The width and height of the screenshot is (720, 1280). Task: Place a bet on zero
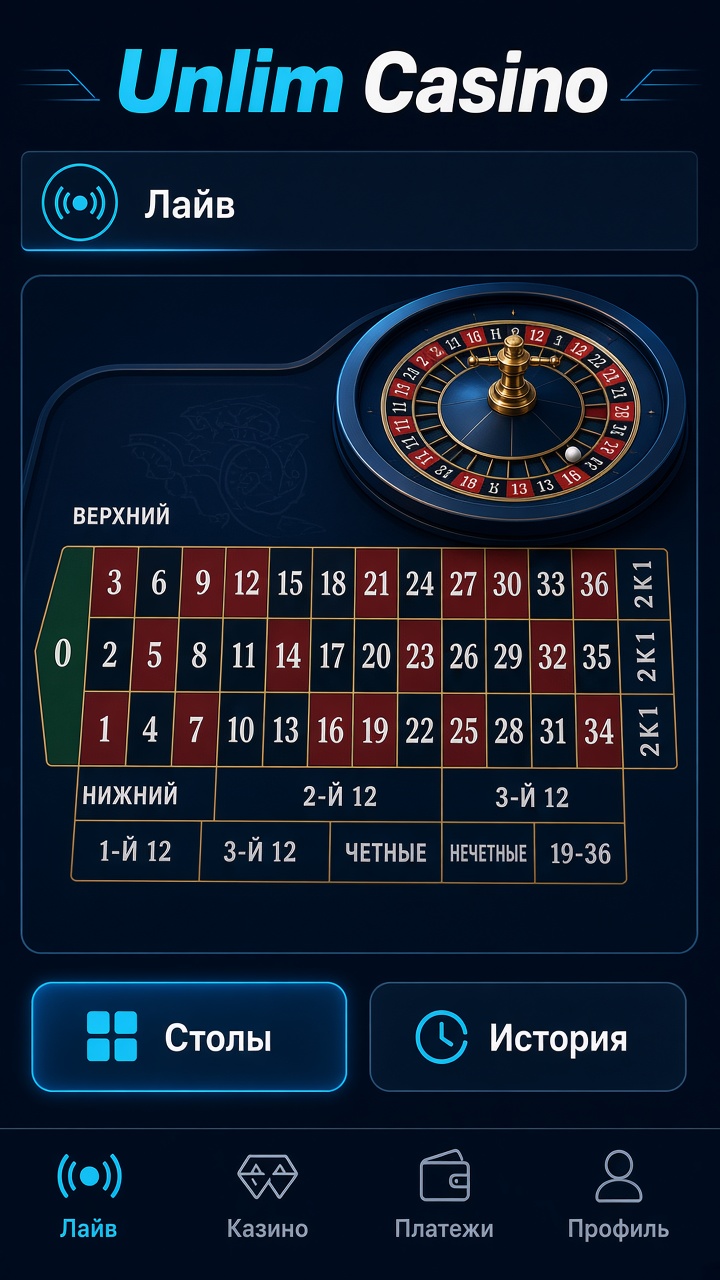coord(63,654)
